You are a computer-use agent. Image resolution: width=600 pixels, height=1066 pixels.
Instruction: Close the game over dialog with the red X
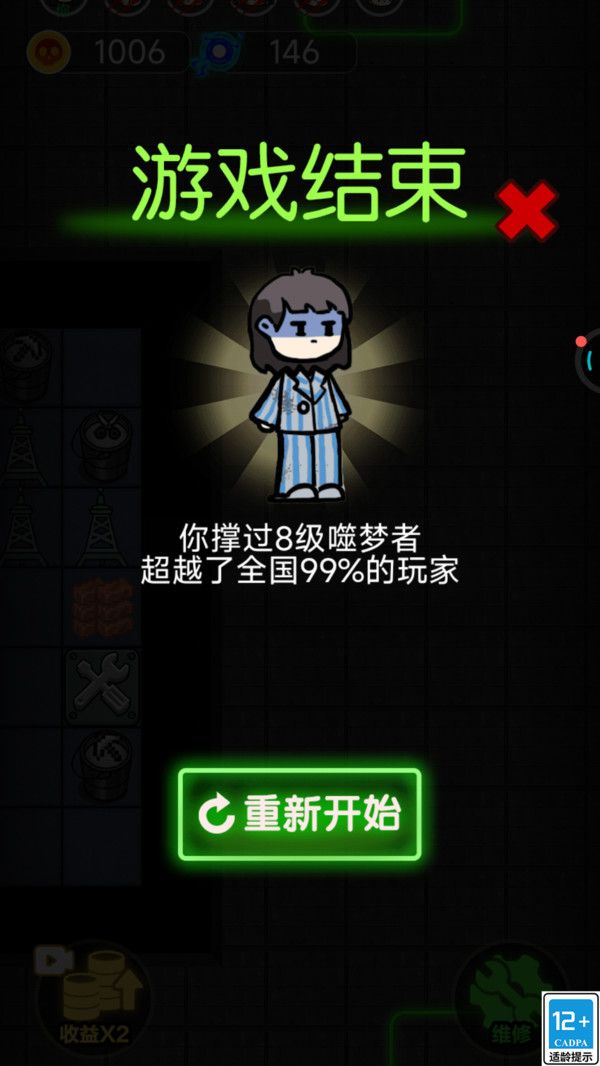[x=526, y=211]
